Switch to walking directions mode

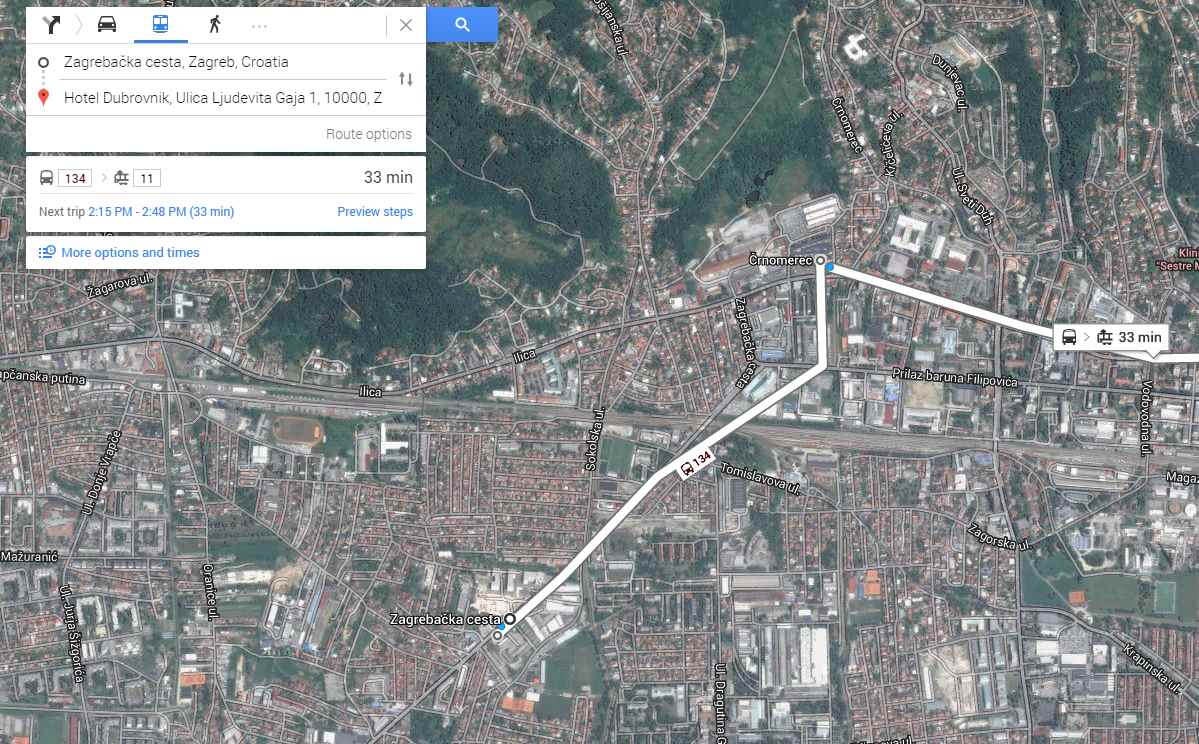[214, 25]
